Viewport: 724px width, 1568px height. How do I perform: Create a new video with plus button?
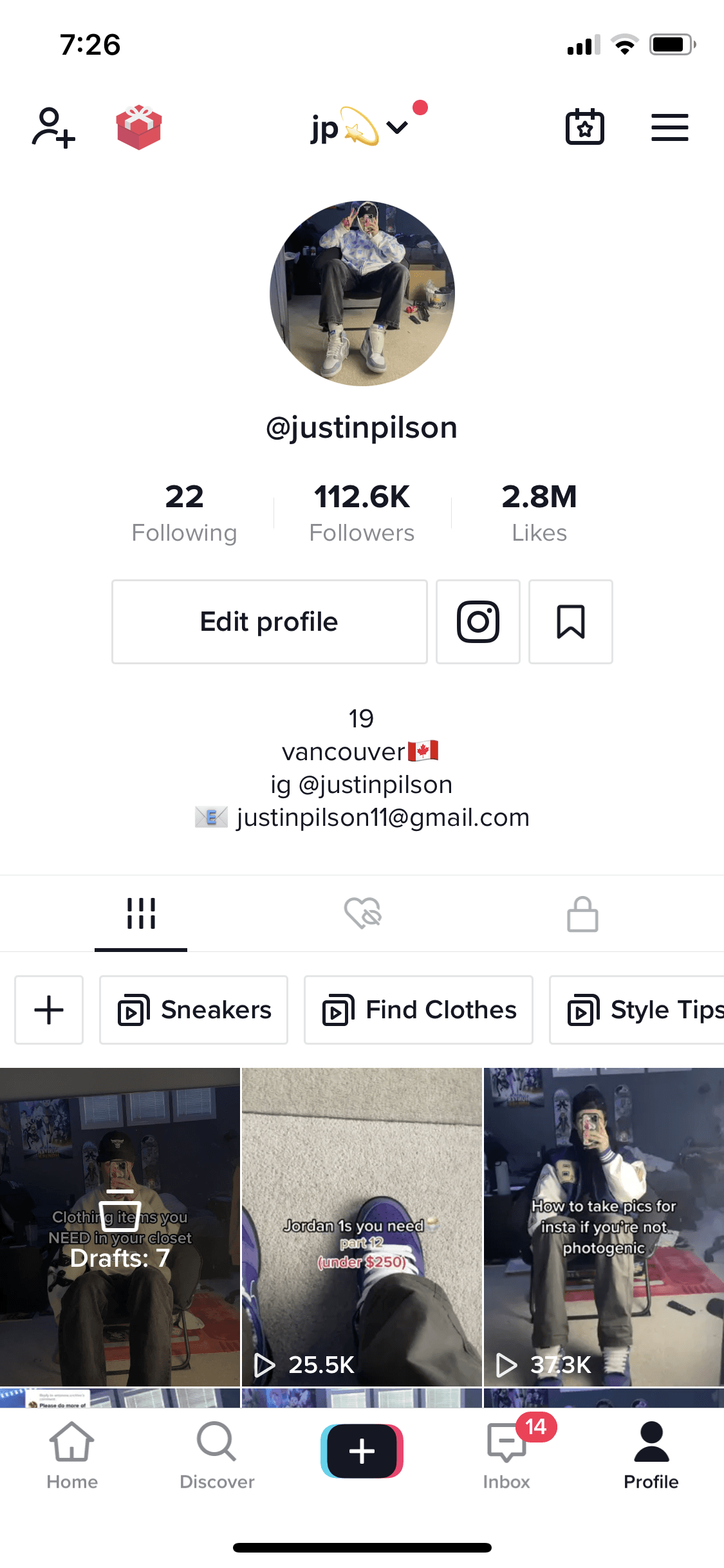(x=362, y=1451)
